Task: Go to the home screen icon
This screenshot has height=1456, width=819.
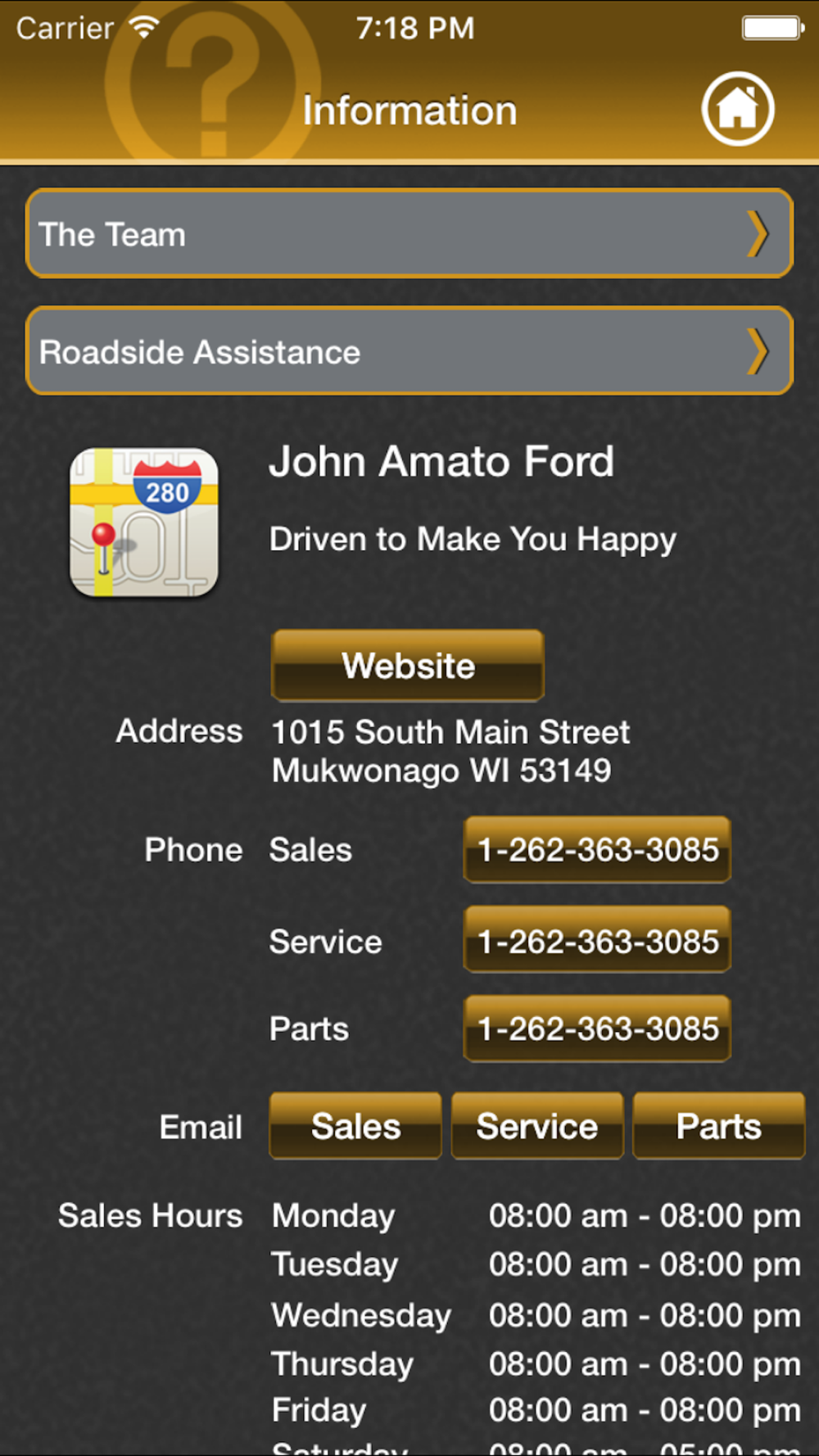Action: click(x=737, y=109)
